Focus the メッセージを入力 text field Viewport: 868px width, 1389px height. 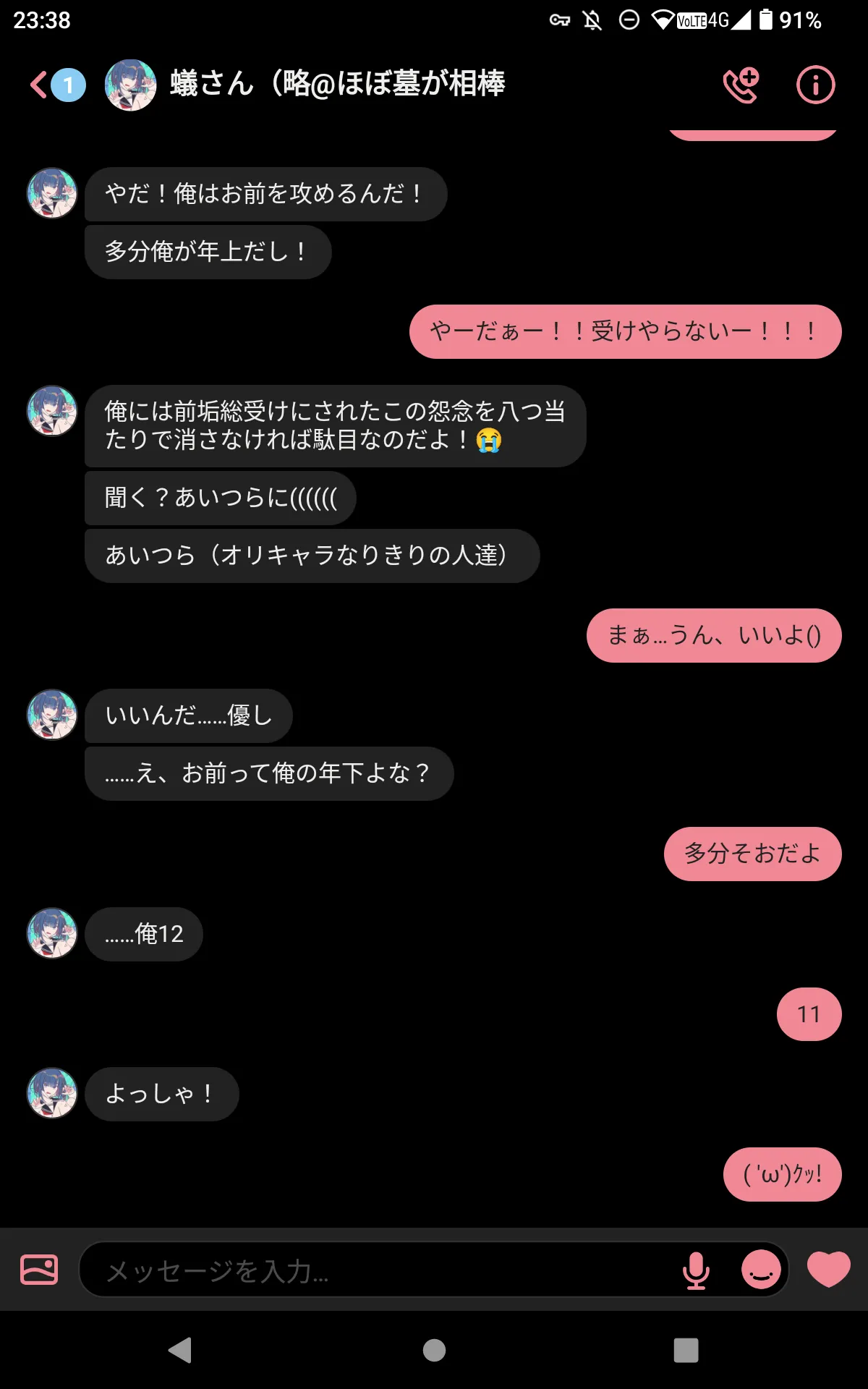point(376,1270)
